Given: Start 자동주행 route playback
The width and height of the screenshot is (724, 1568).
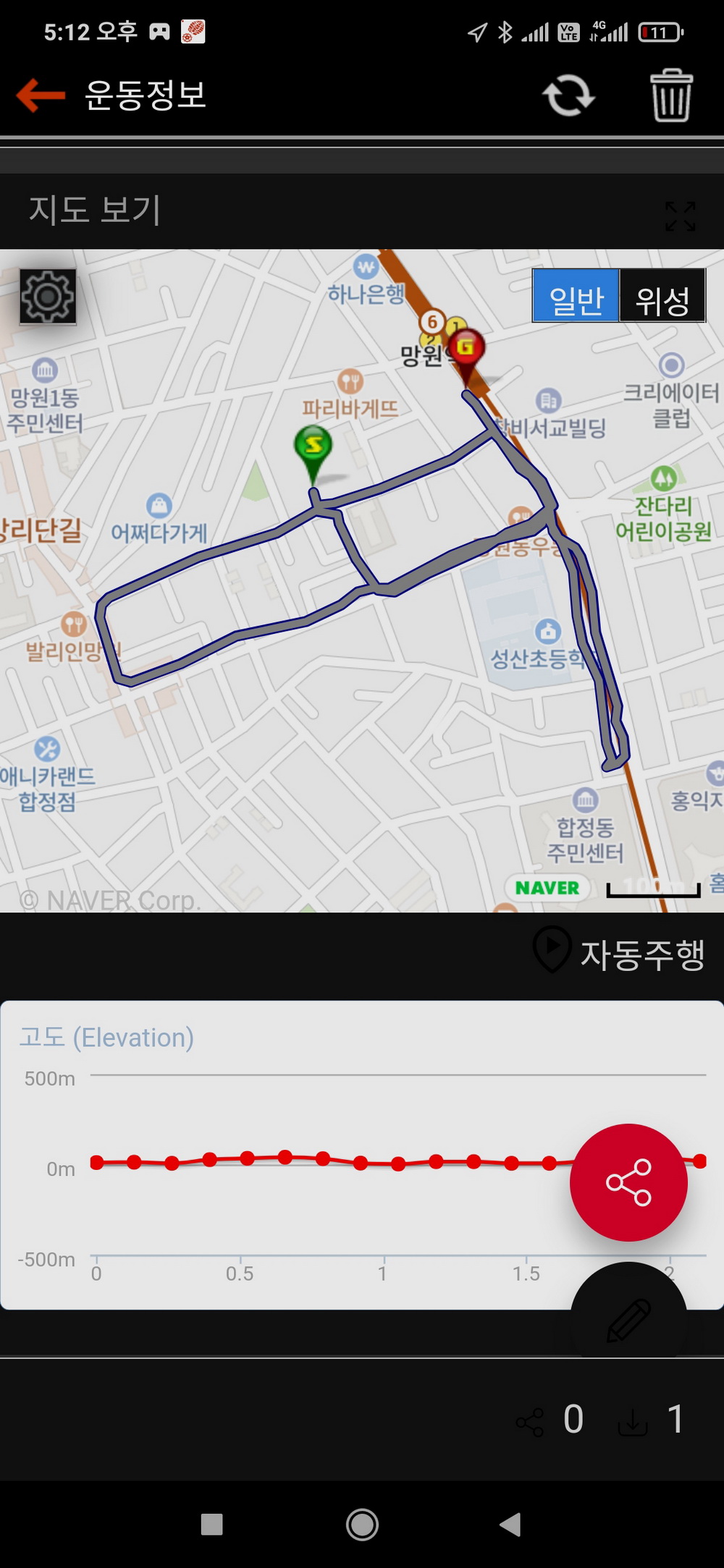Looking at the screenshot, I should [x=620, y=953].
